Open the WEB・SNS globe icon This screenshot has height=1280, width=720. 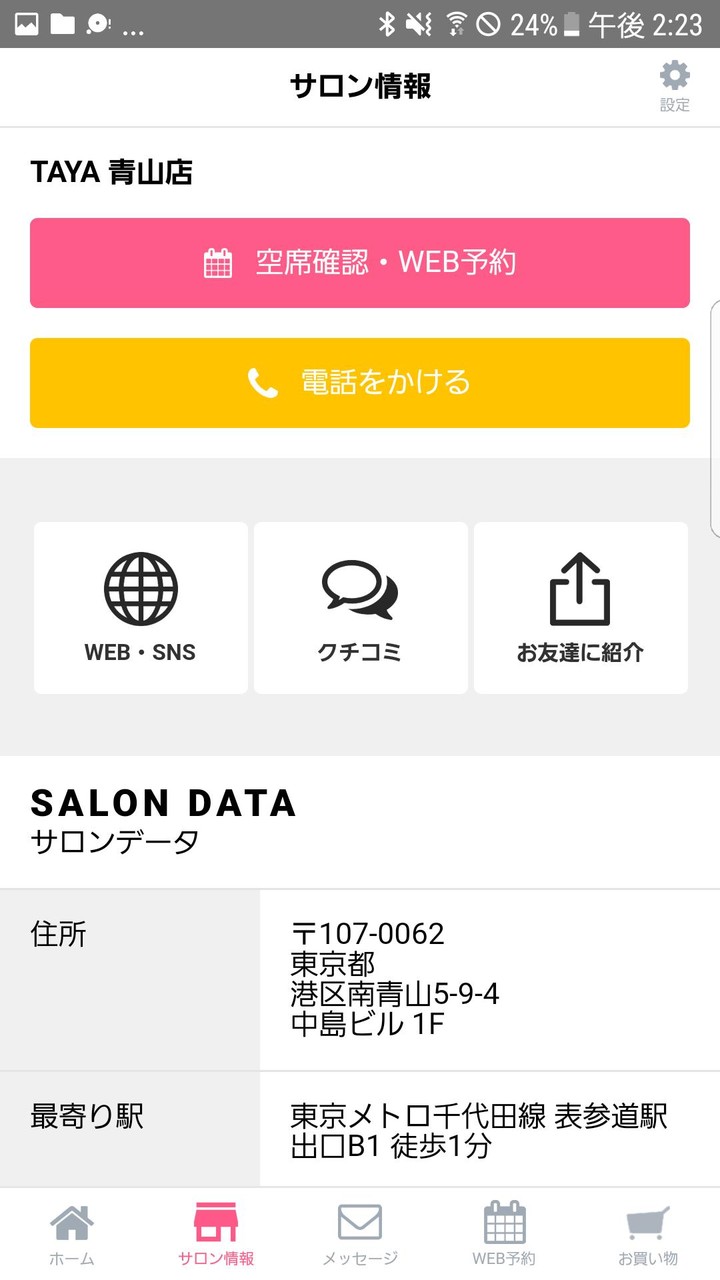140,590
